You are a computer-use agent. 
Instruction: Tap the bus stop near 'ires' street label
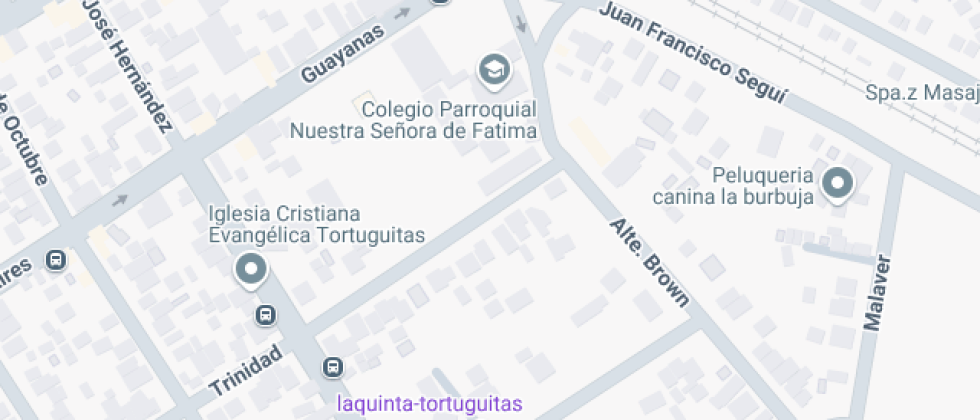point(56,259)
